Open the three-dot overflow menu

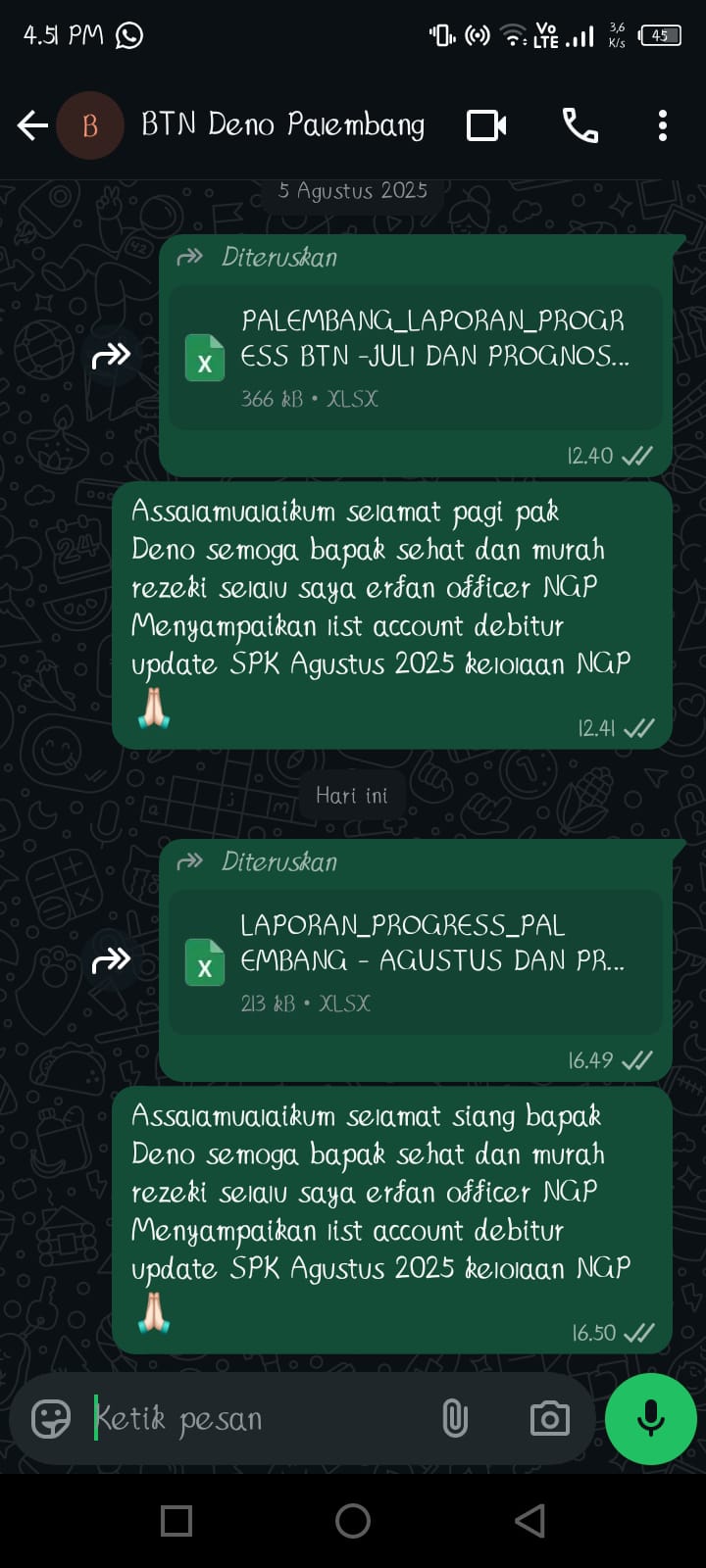[663, 125]
